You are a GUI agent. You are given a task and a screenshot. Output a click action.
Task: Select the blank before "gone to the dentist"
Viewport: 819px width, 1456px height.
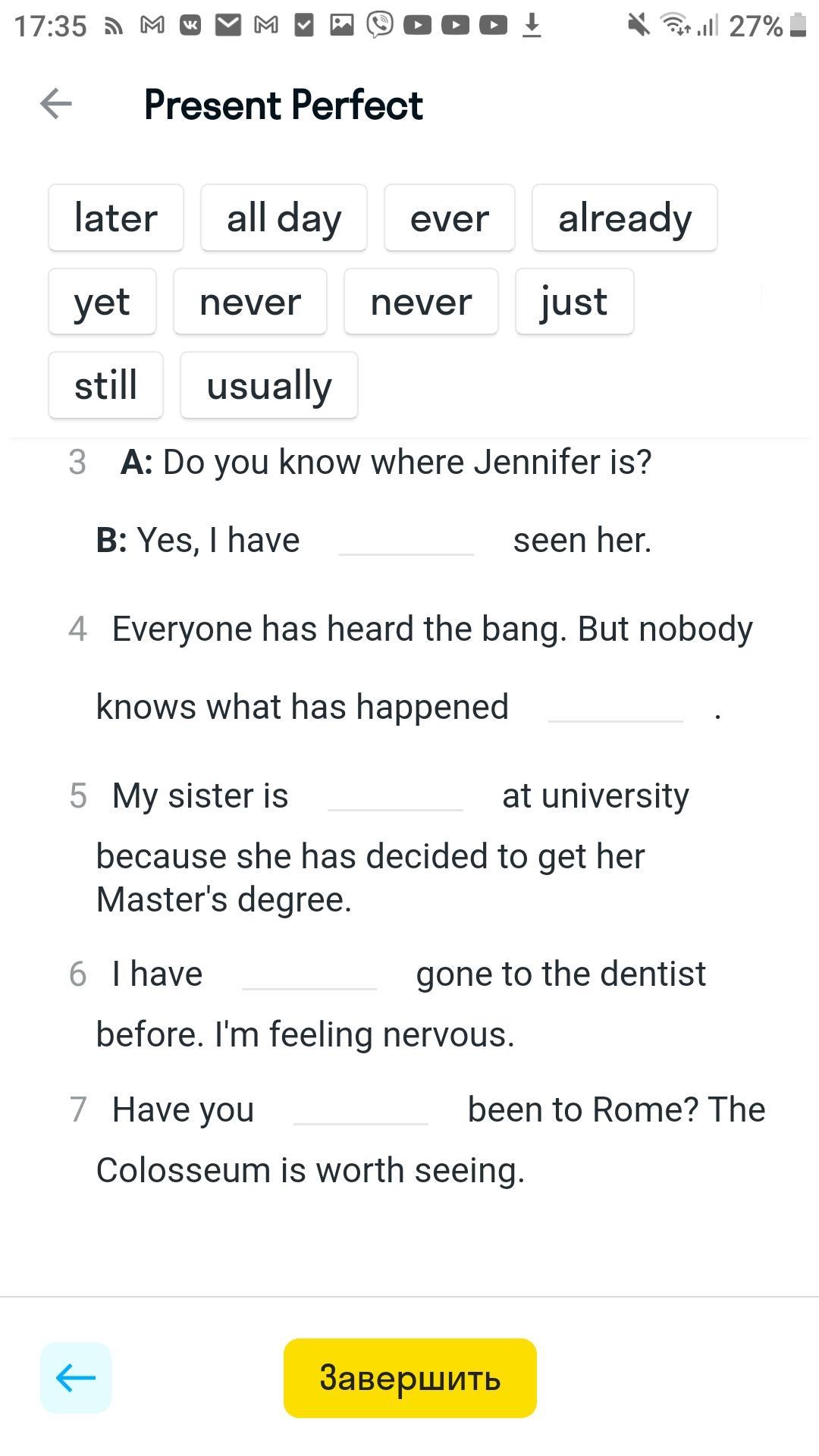pyautogui.click(x=309, y=974)
